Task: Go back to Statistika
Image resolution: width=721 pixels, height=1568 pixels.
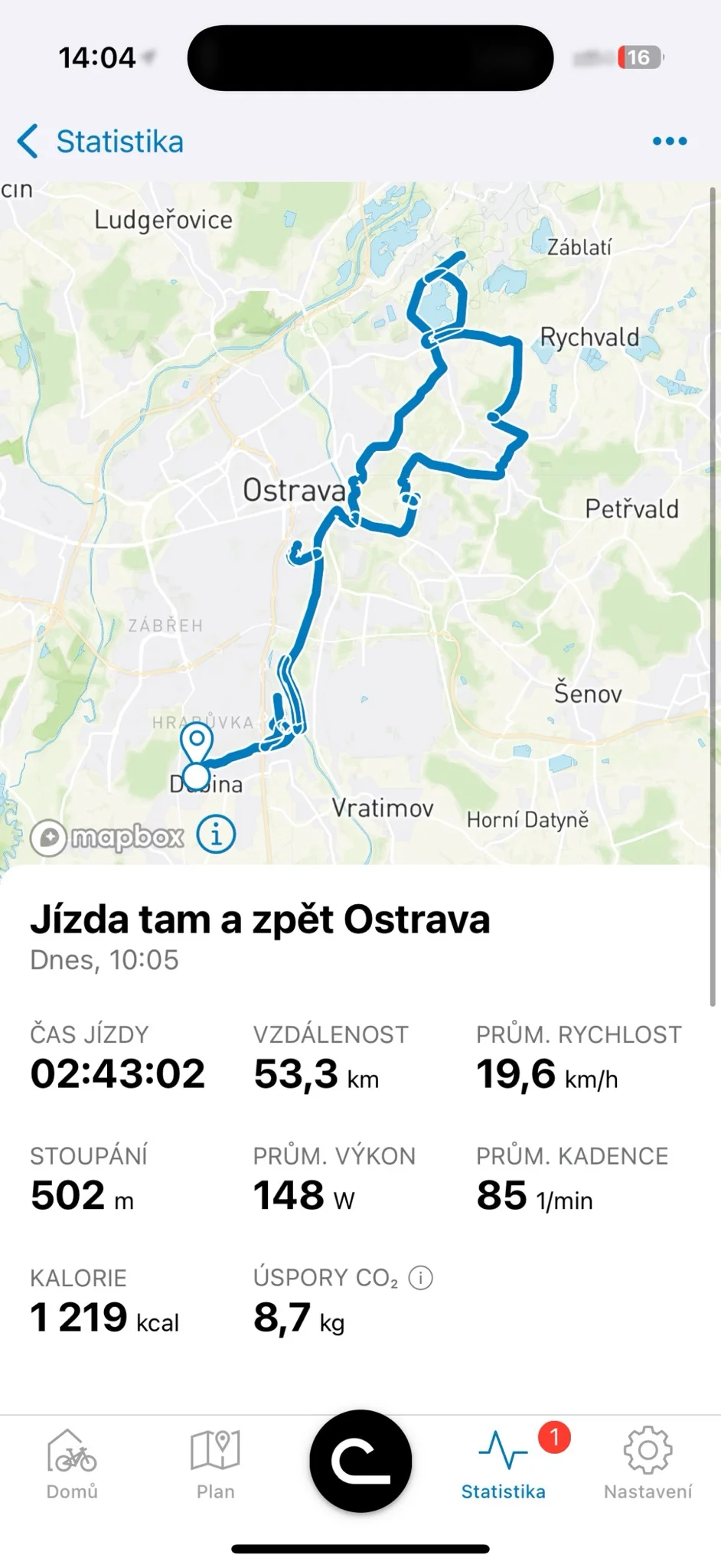Action: coord(100,142)
